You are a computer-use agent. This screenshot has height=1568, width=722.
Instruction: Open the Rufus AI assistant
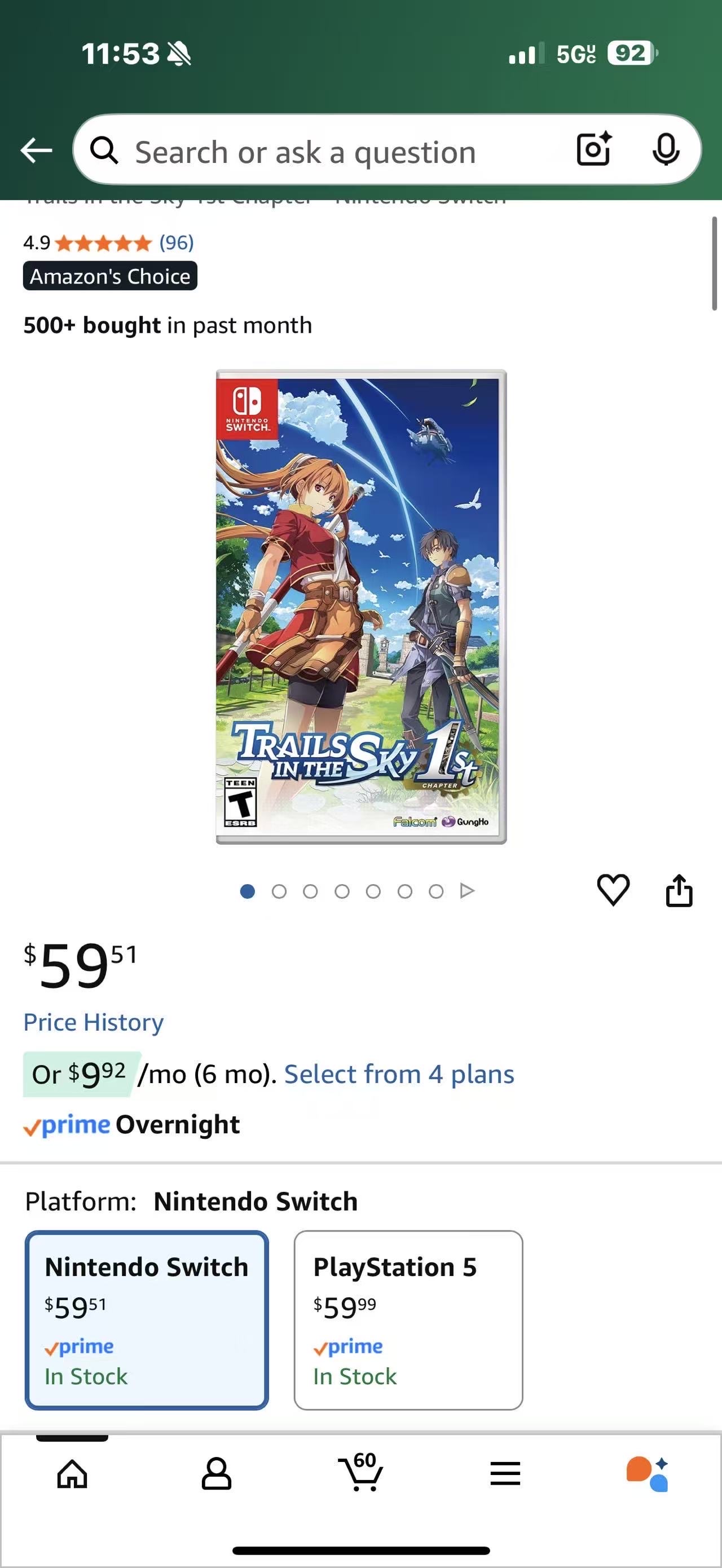click(648, 1474)
